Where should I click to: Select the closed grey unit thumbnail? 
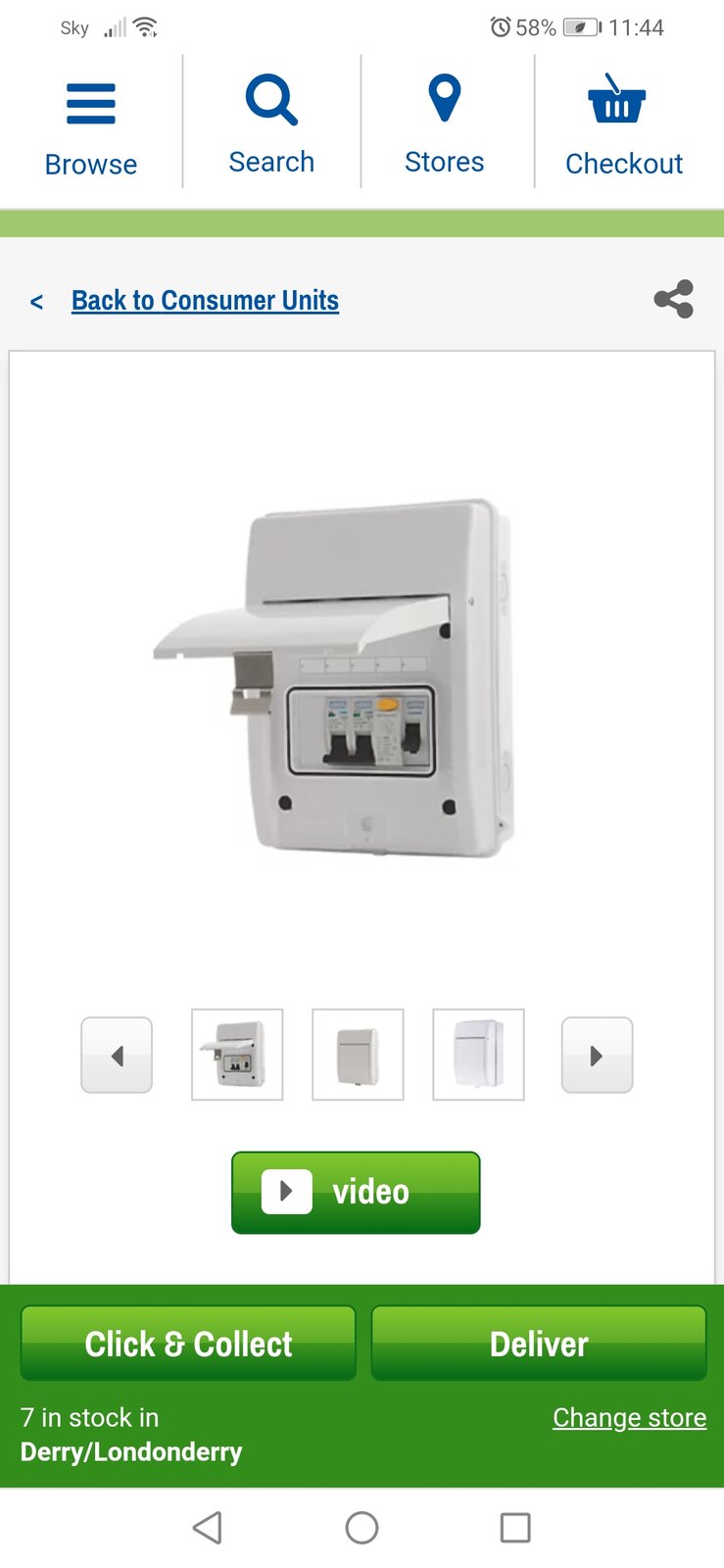coord(358,1054)
